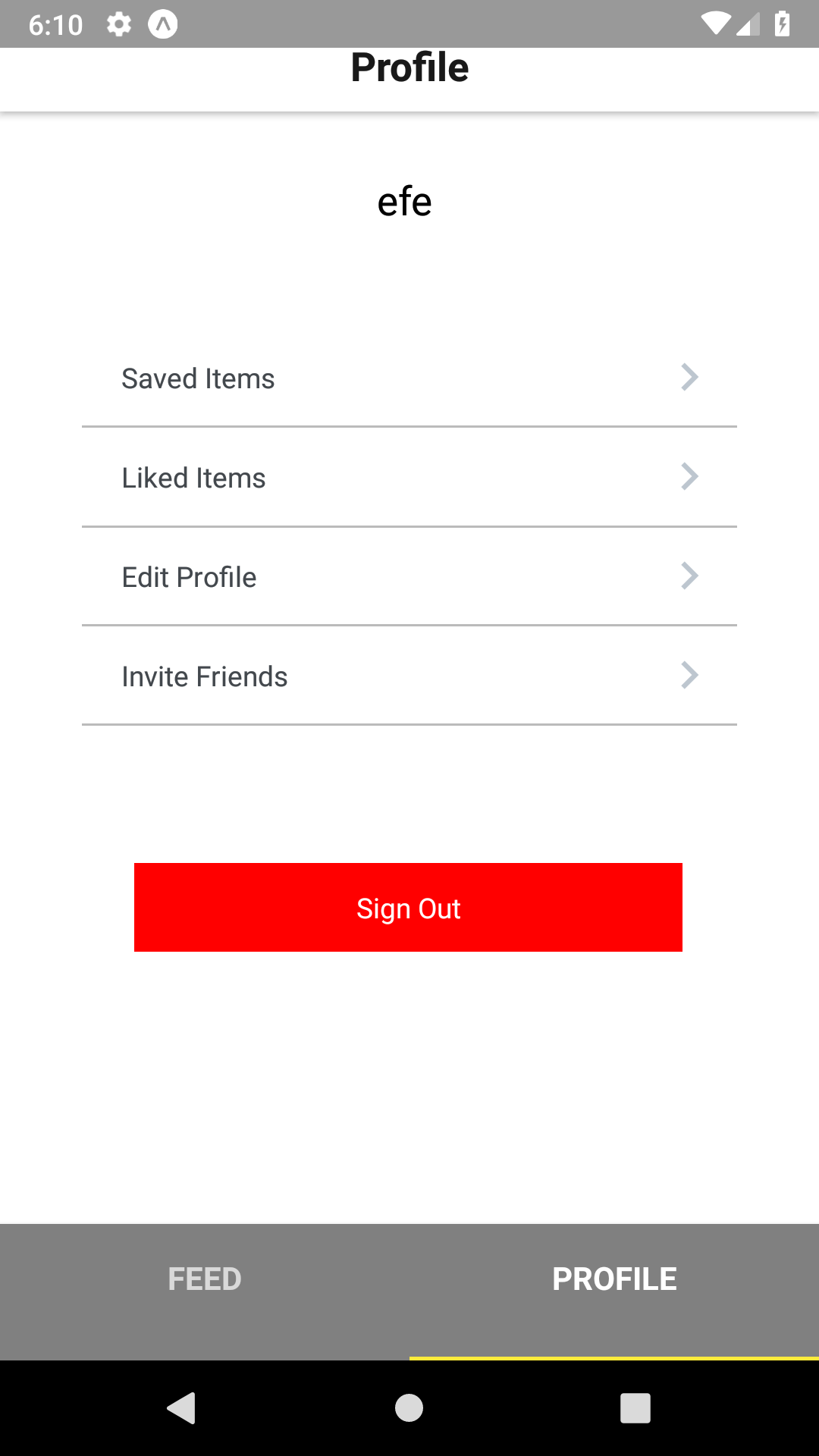Go to the home screen

point(409,1408)
